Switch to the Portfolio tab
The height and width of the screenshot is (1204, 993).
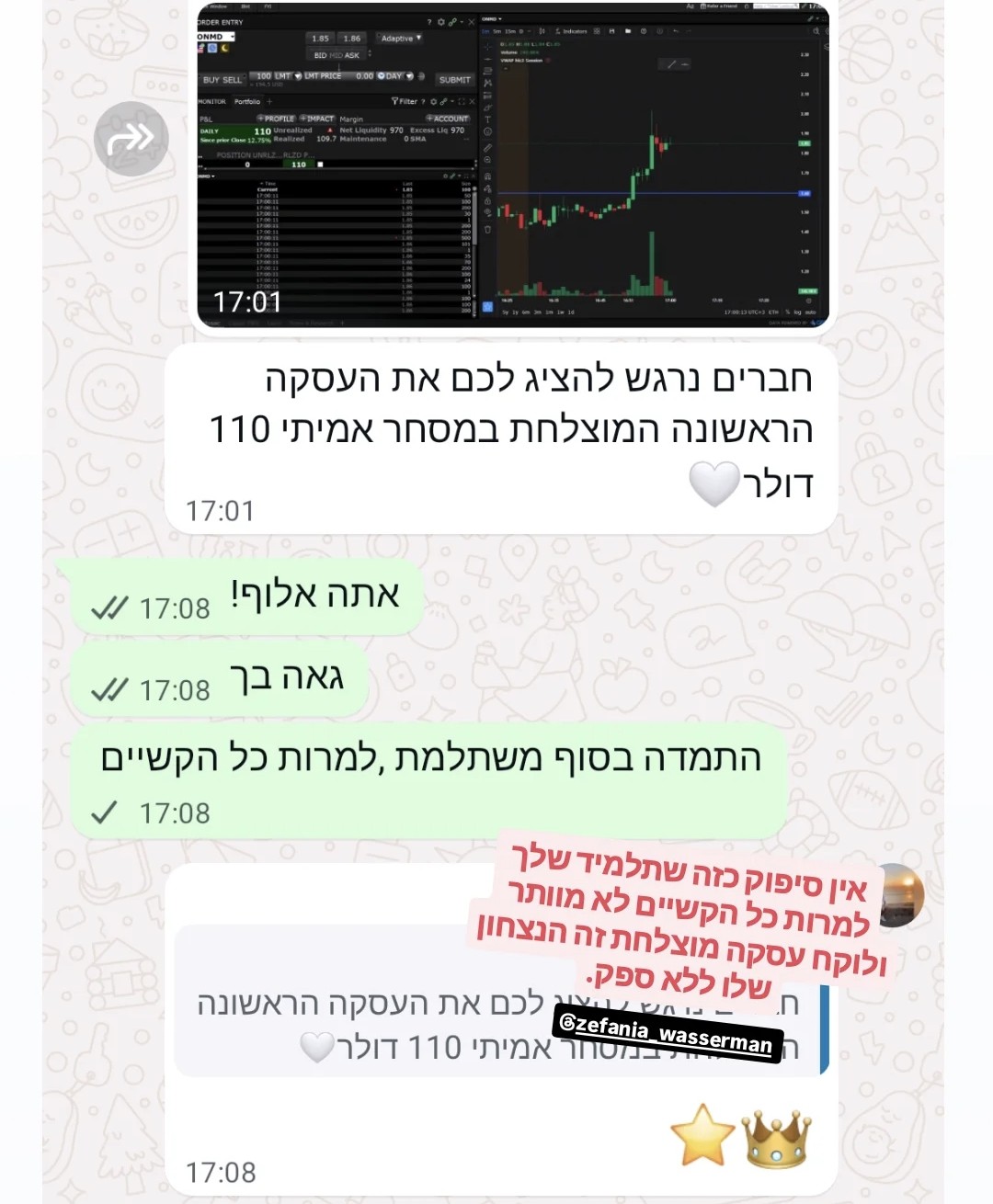(245, 102)
